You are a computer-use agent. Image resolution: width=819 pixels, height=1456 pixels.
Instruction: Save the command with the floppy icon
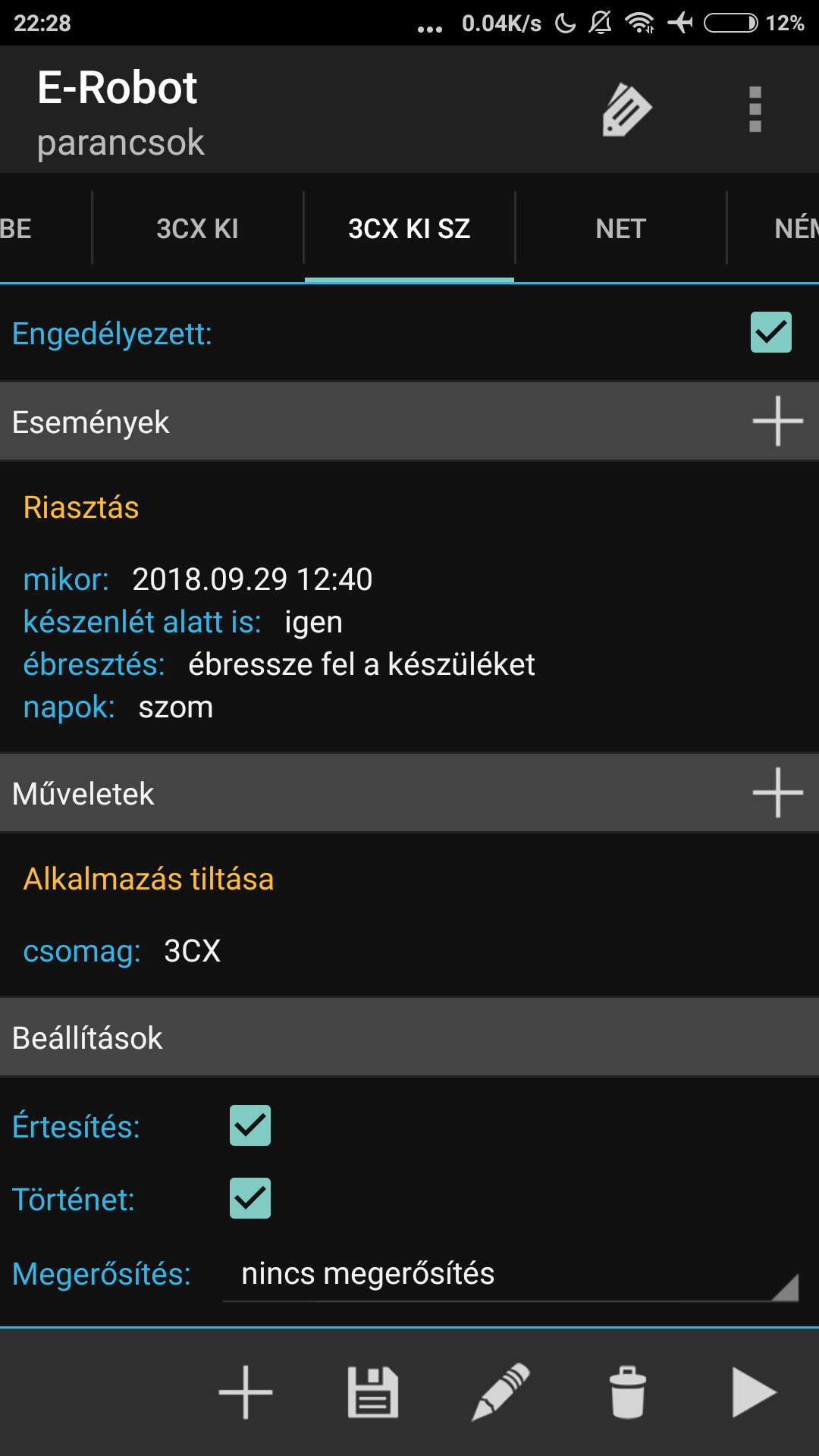pyautogui.click(x=372, y=1392)
